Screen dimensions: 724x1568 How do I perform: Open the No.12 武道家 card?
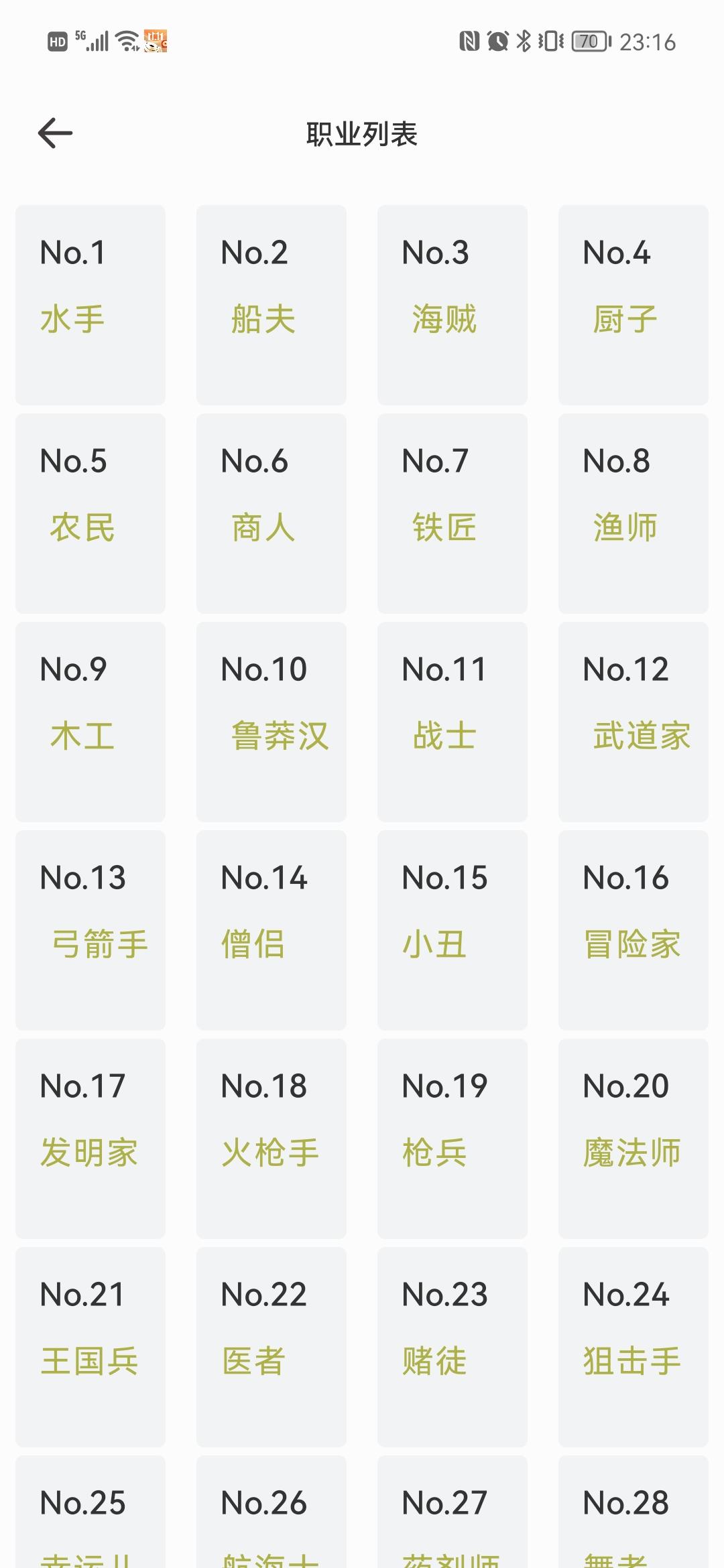coord(633,722)
